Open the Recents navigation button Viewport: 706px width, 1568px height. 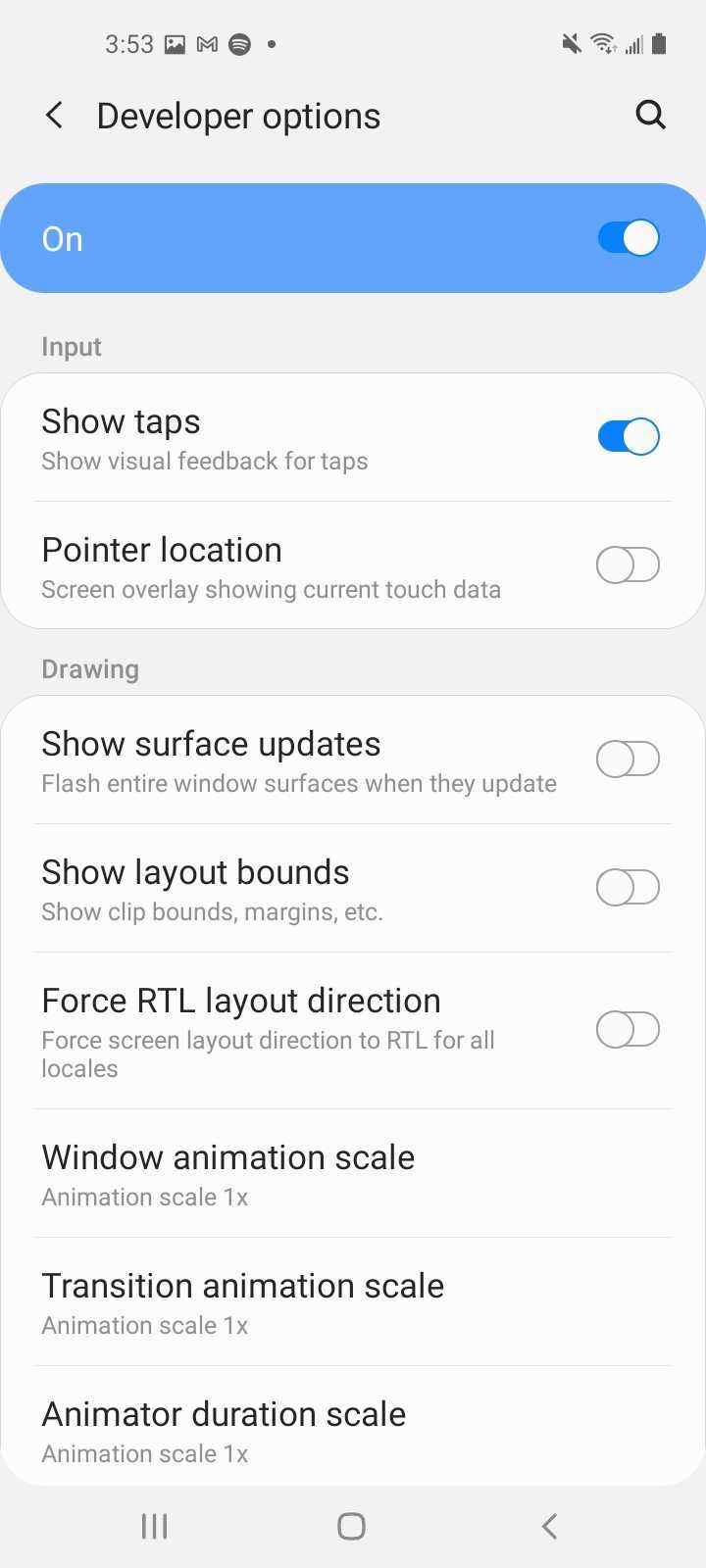154,1525
